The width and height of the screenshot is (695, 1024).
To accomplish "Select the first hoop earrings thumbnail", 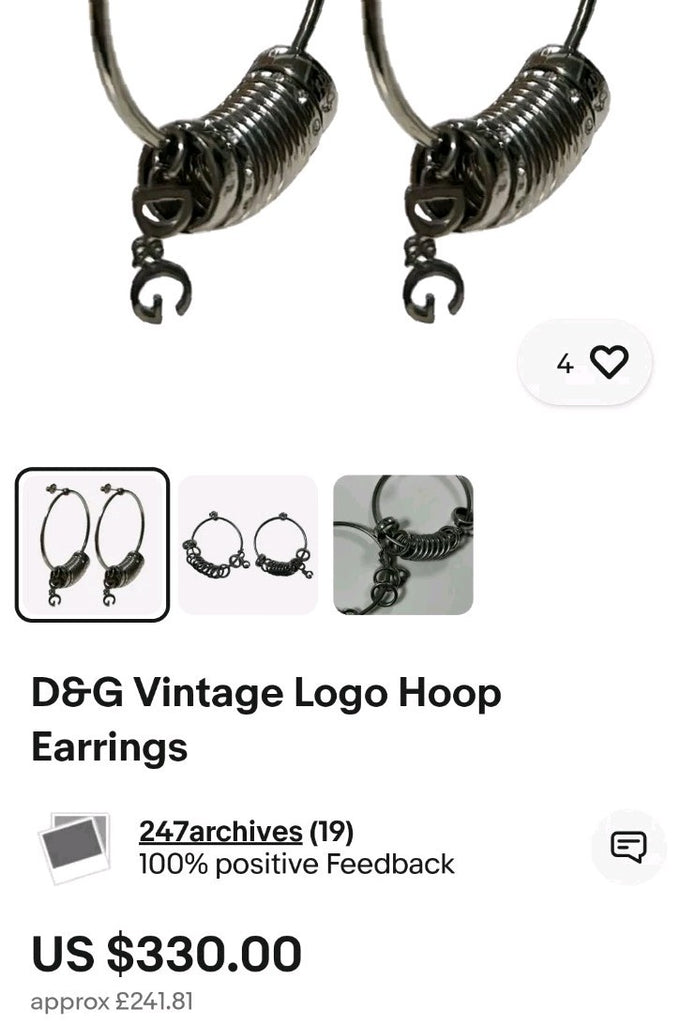I will [92, 545].
